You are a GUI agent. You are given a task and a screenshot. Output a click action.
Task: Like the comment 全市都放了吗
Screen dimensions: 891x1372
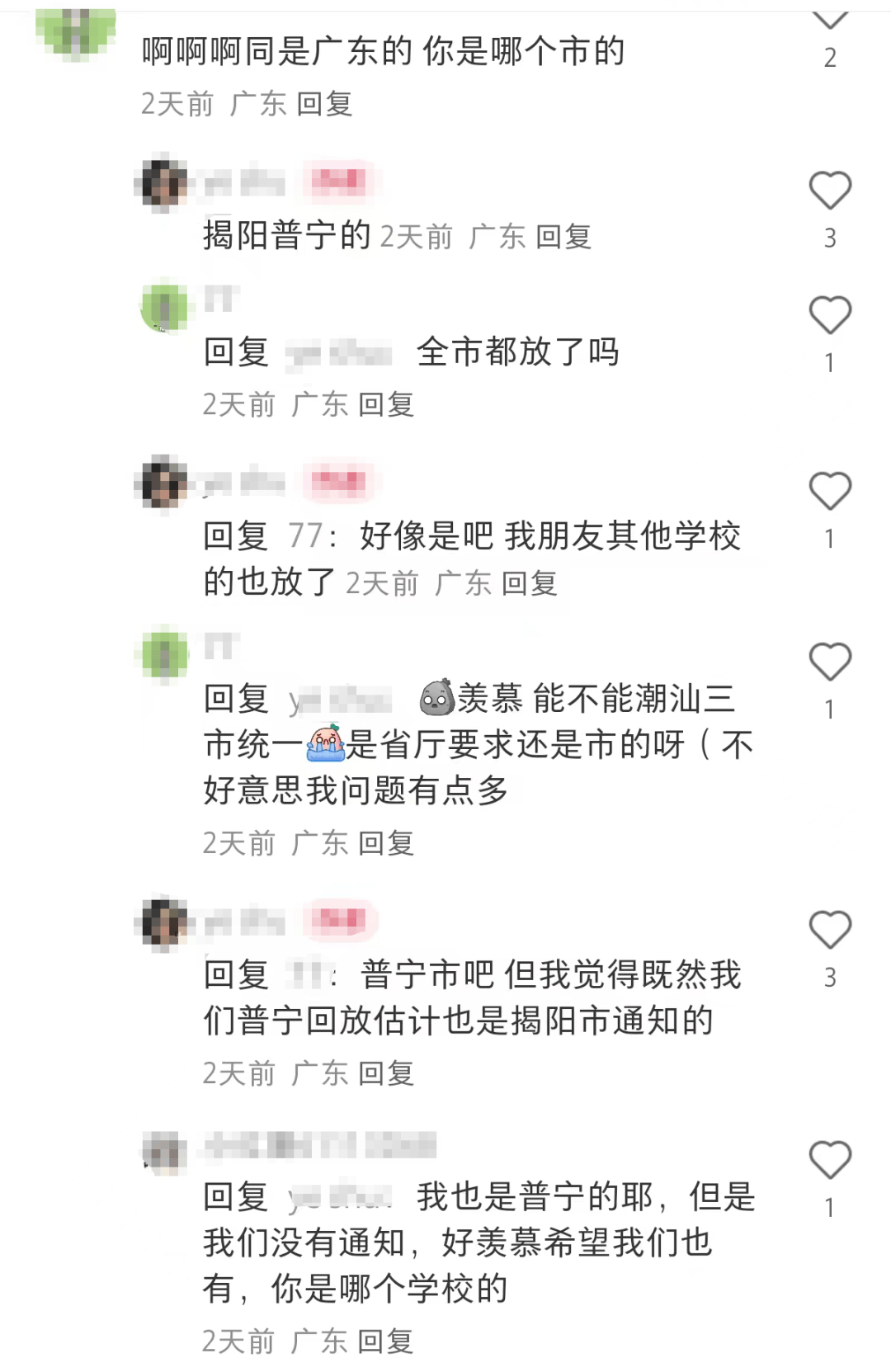[x=829, y=316]
